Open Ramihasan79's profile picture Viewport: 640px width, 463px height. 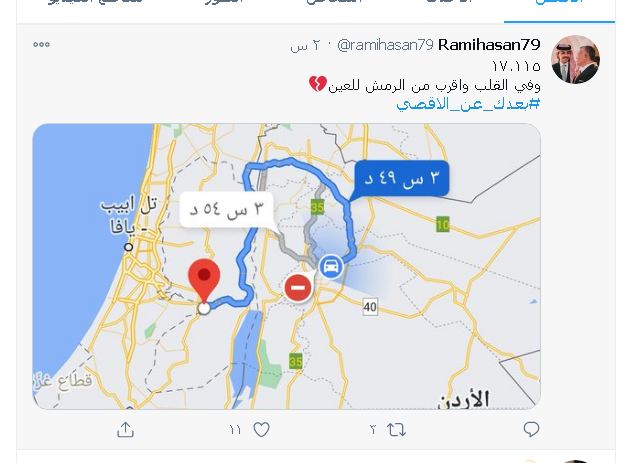click(575, 60)
